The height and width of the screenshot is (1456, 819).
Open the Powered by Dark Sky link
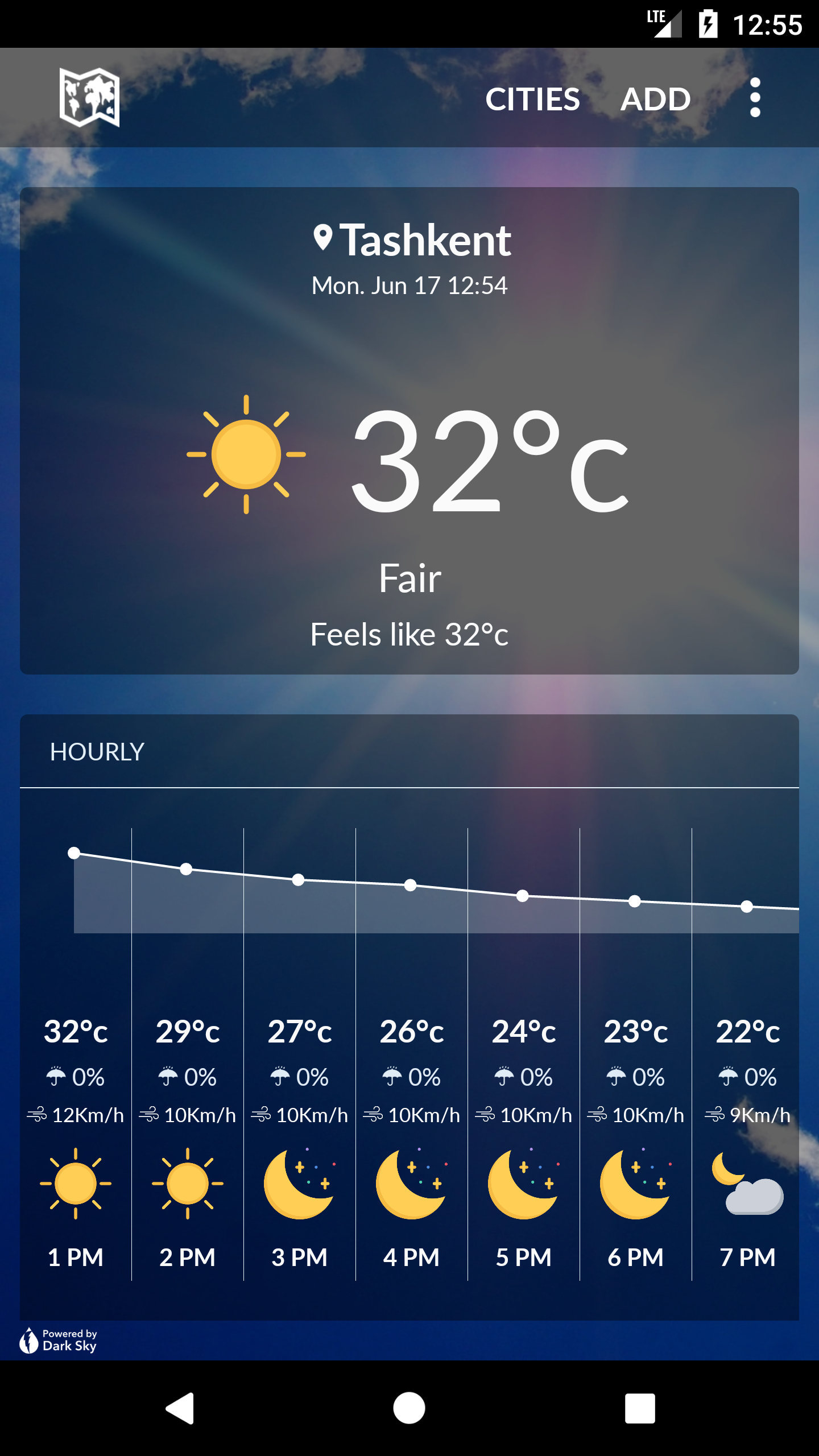pos(58,1340)
